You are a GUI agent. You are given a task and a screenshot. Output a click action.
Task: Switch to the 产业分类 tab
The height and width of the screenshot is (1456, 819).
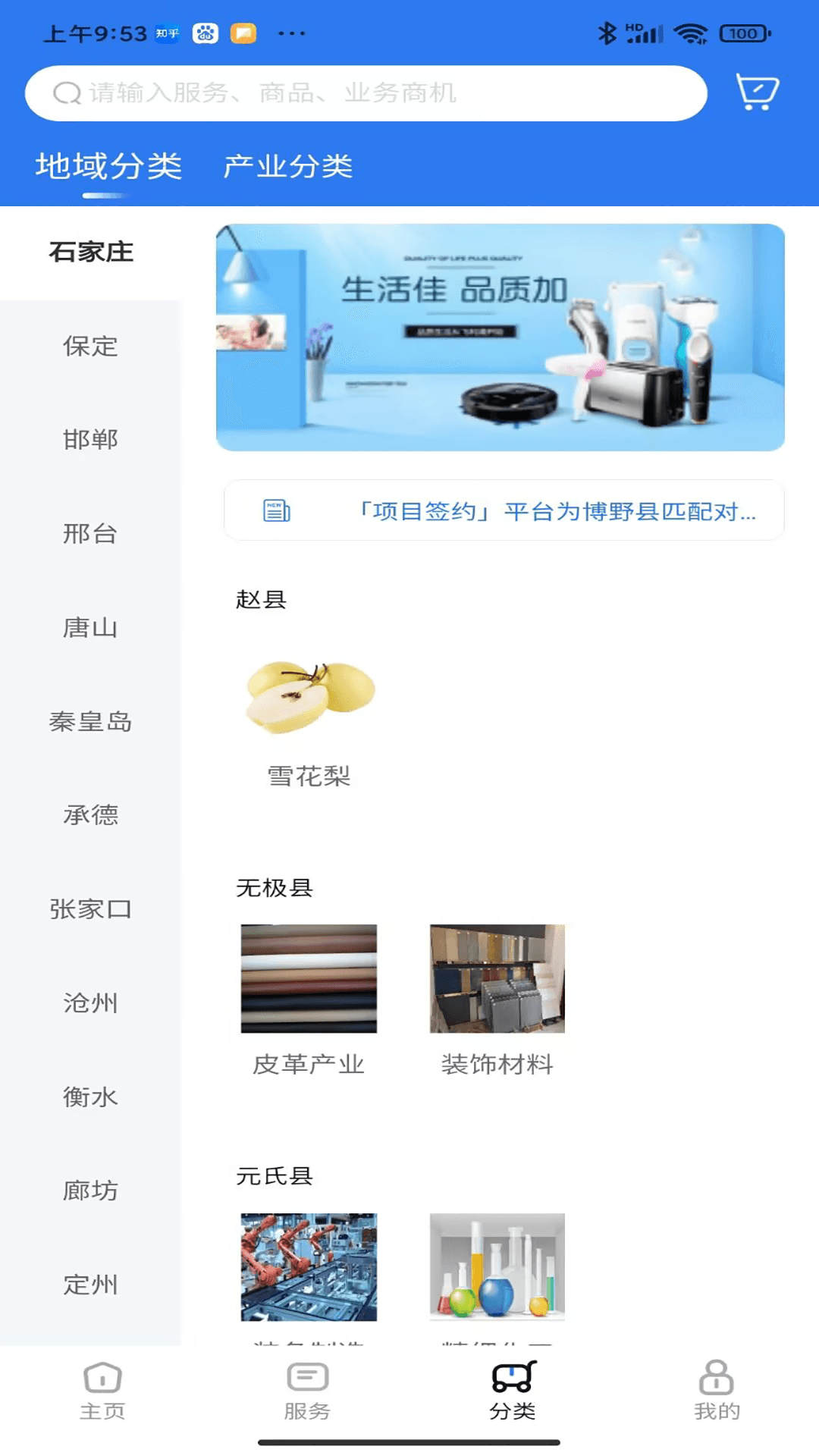(x=288, y=165)
